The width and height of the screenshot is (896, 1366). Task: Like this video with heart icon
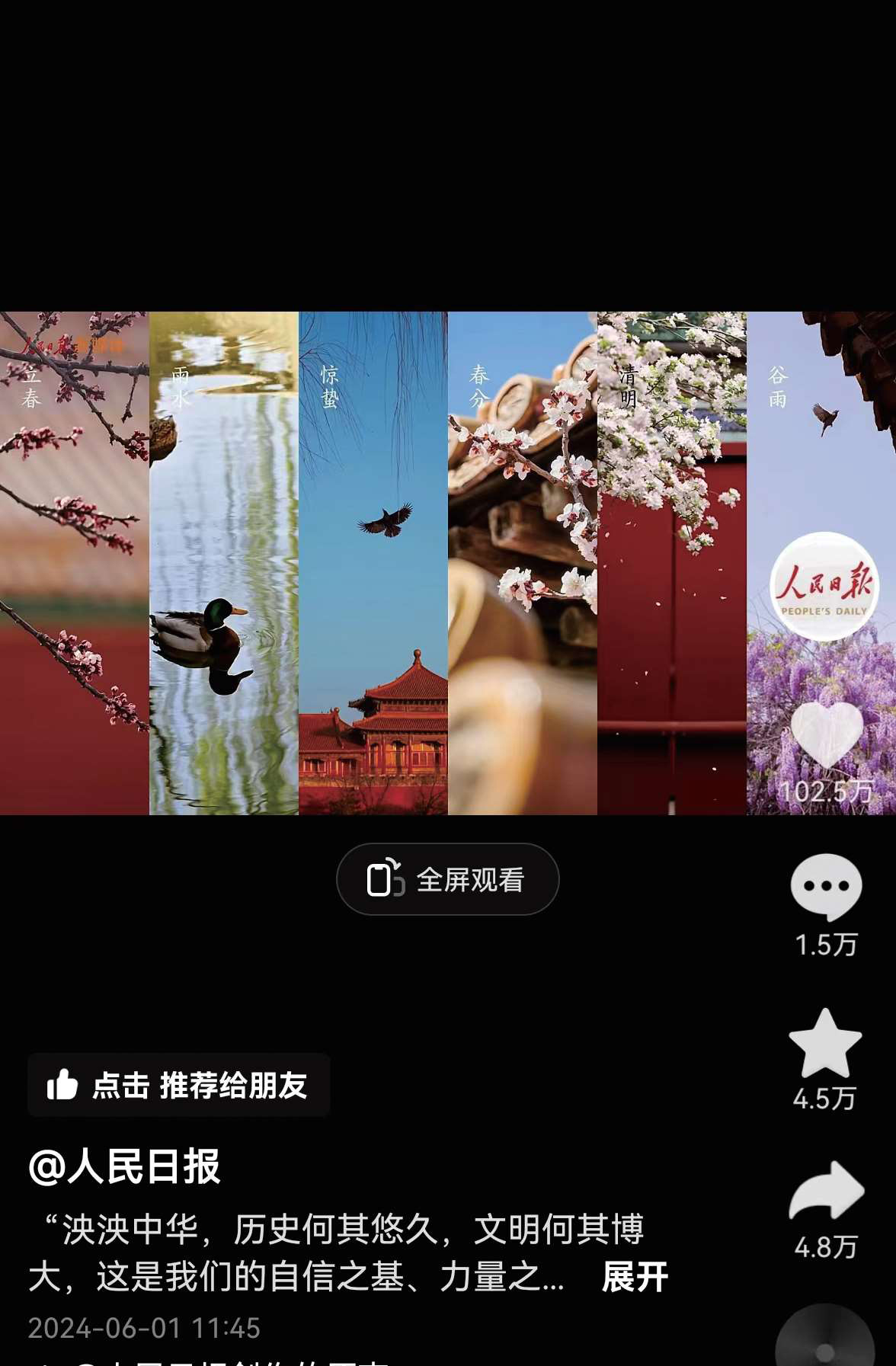click(826, 734)
